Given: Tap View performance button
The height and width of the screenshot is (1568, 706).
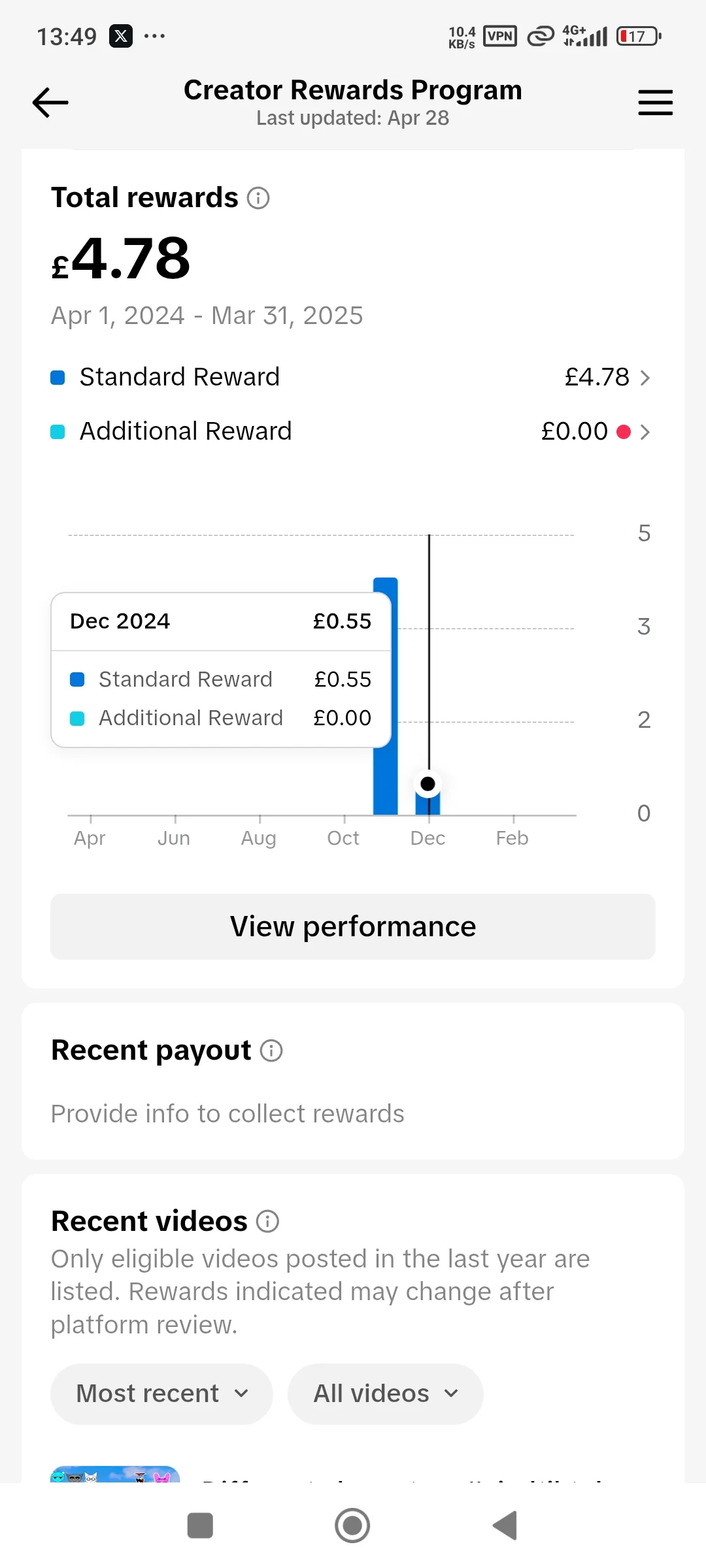Looking at the screenshot, I should pos(353,926).
